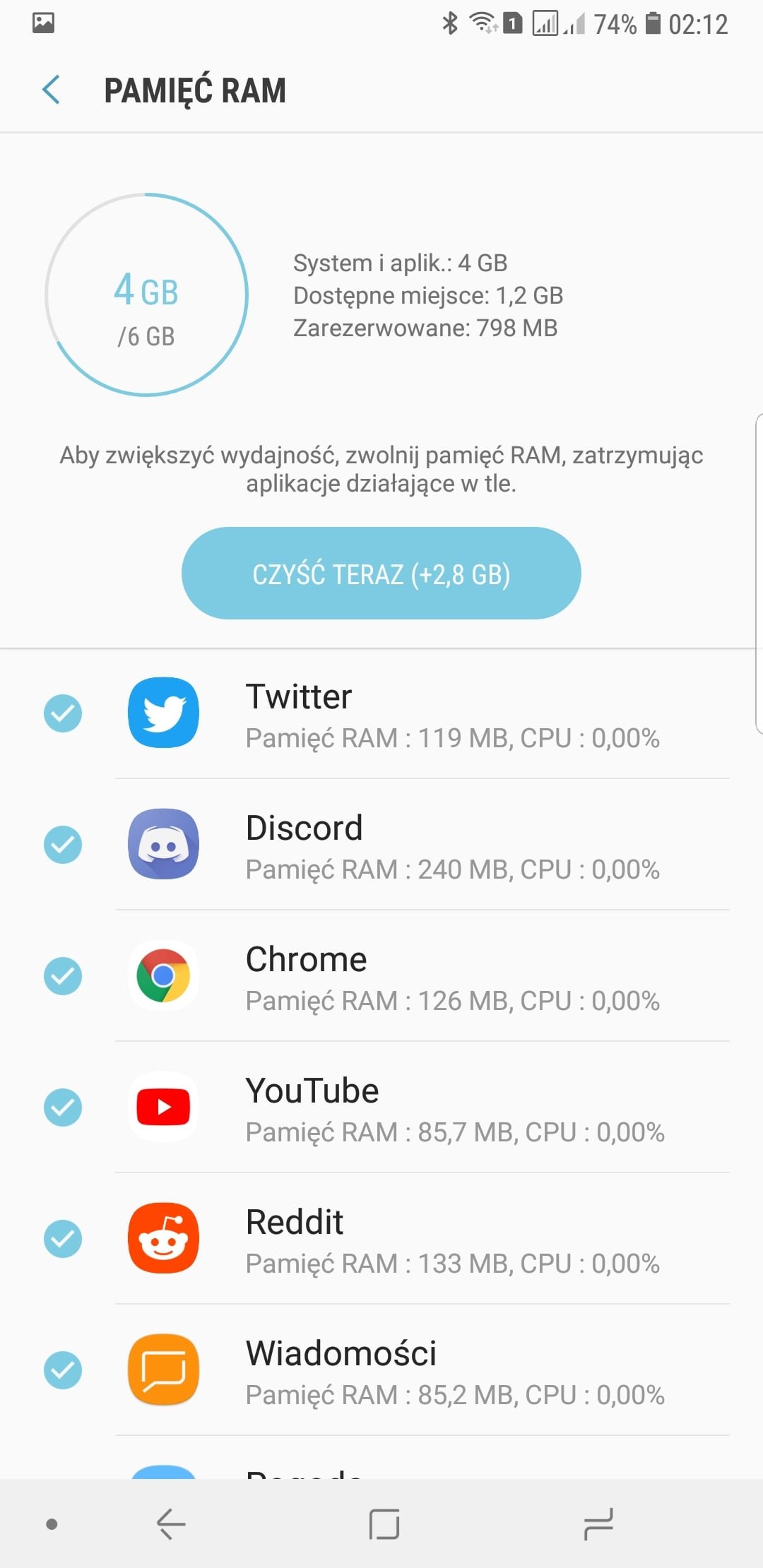Uncheck the Twitter checkbox

(x=63, y=713)
